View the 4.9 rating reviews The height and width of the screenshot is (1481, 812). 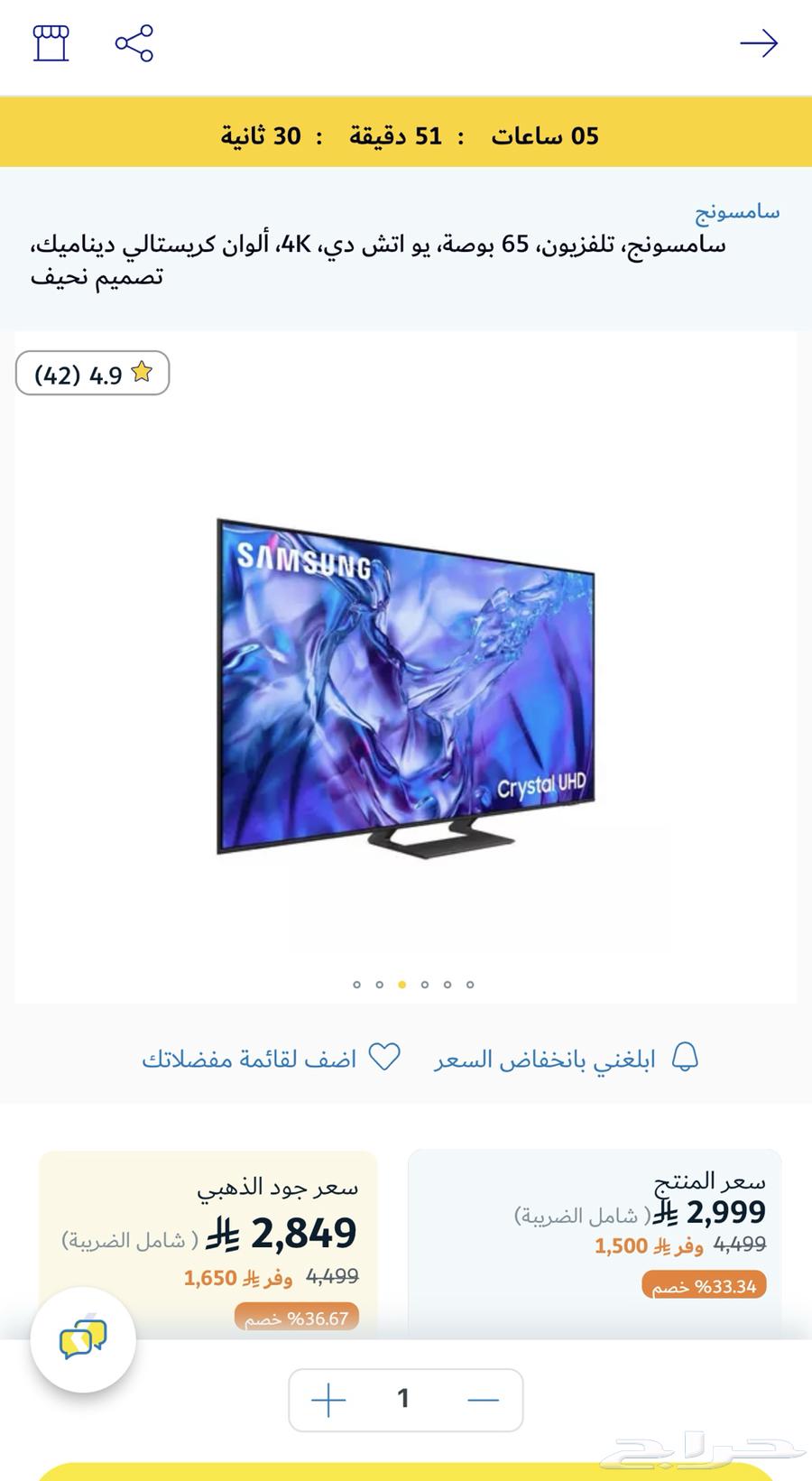(x=93, y=374)
